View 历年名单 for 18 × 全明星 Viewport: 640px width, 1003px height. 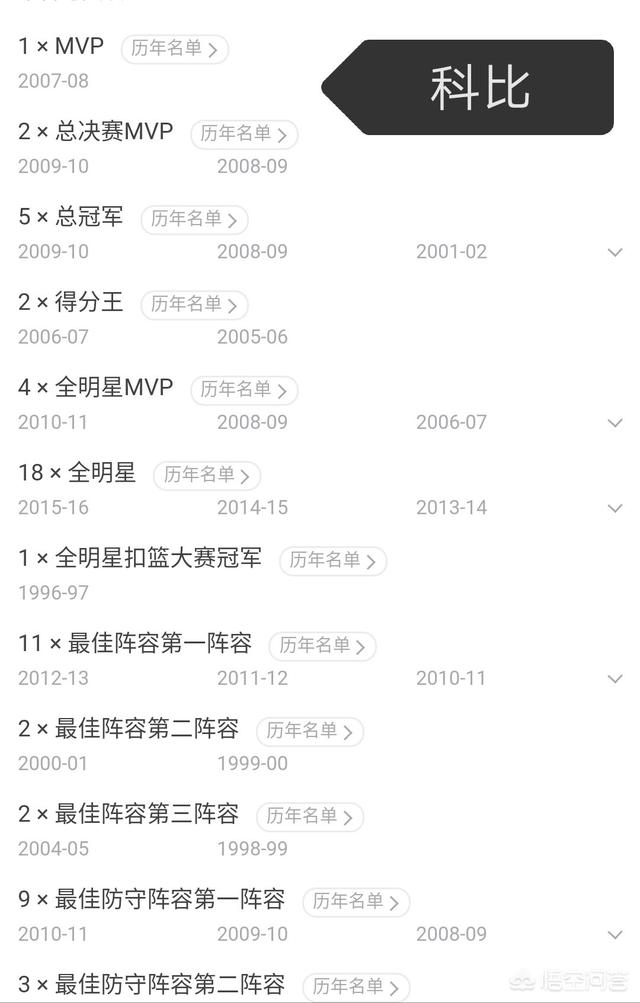[208, 474]
